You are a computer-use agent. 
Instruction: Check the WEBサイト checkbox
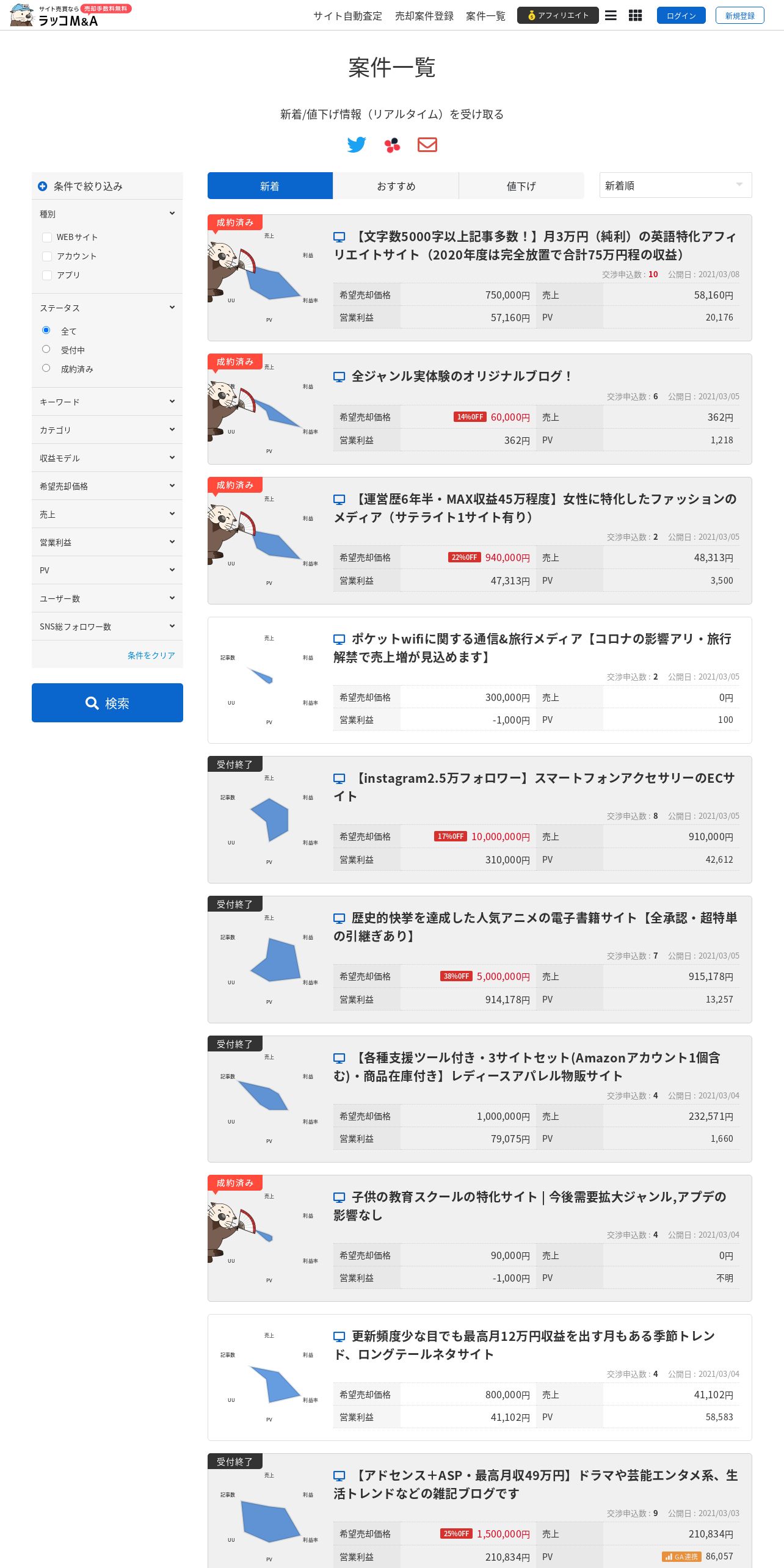pos(47,237)
